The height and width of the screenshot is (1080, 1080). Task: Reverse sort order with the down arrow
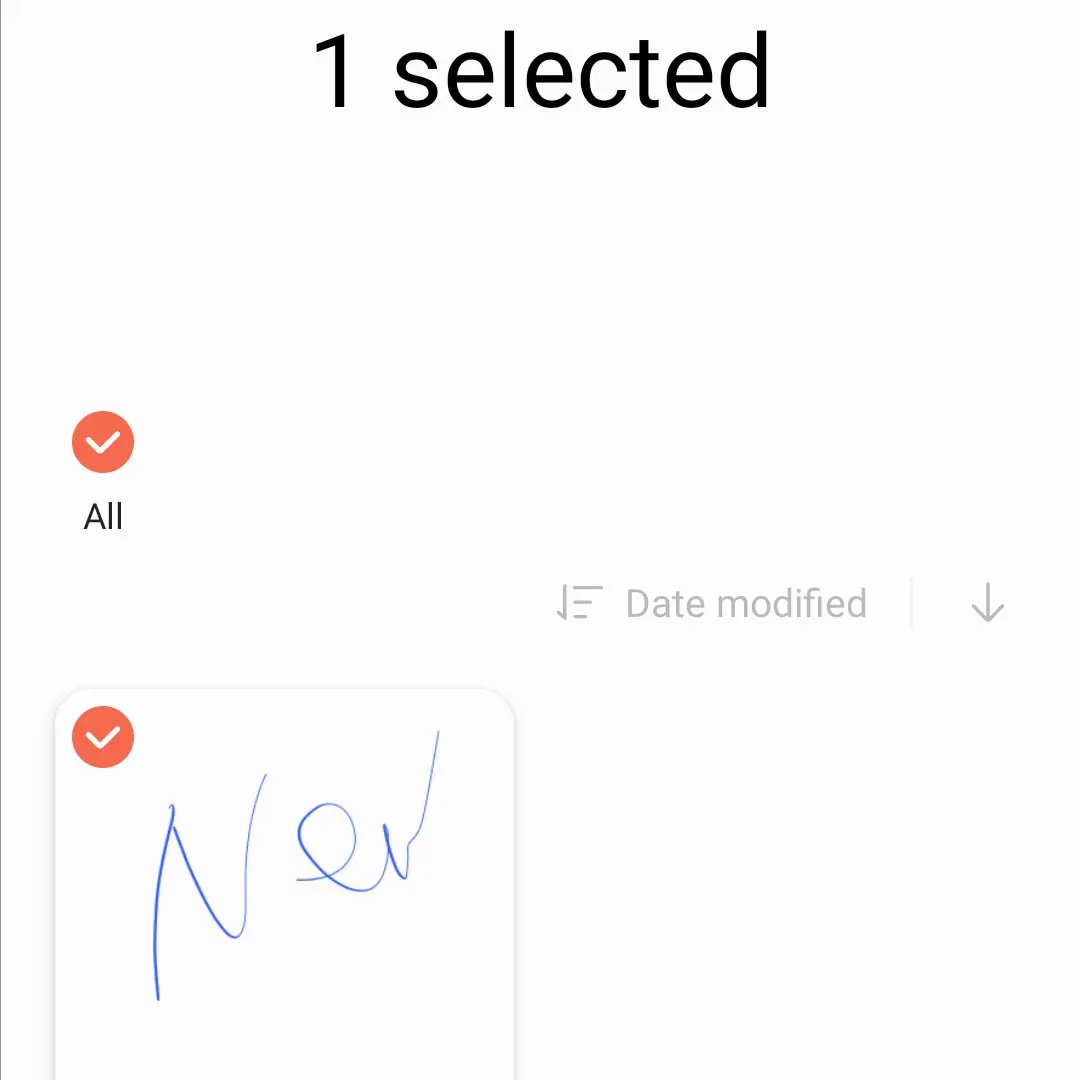pyautogui.click(x=987, y=604)
